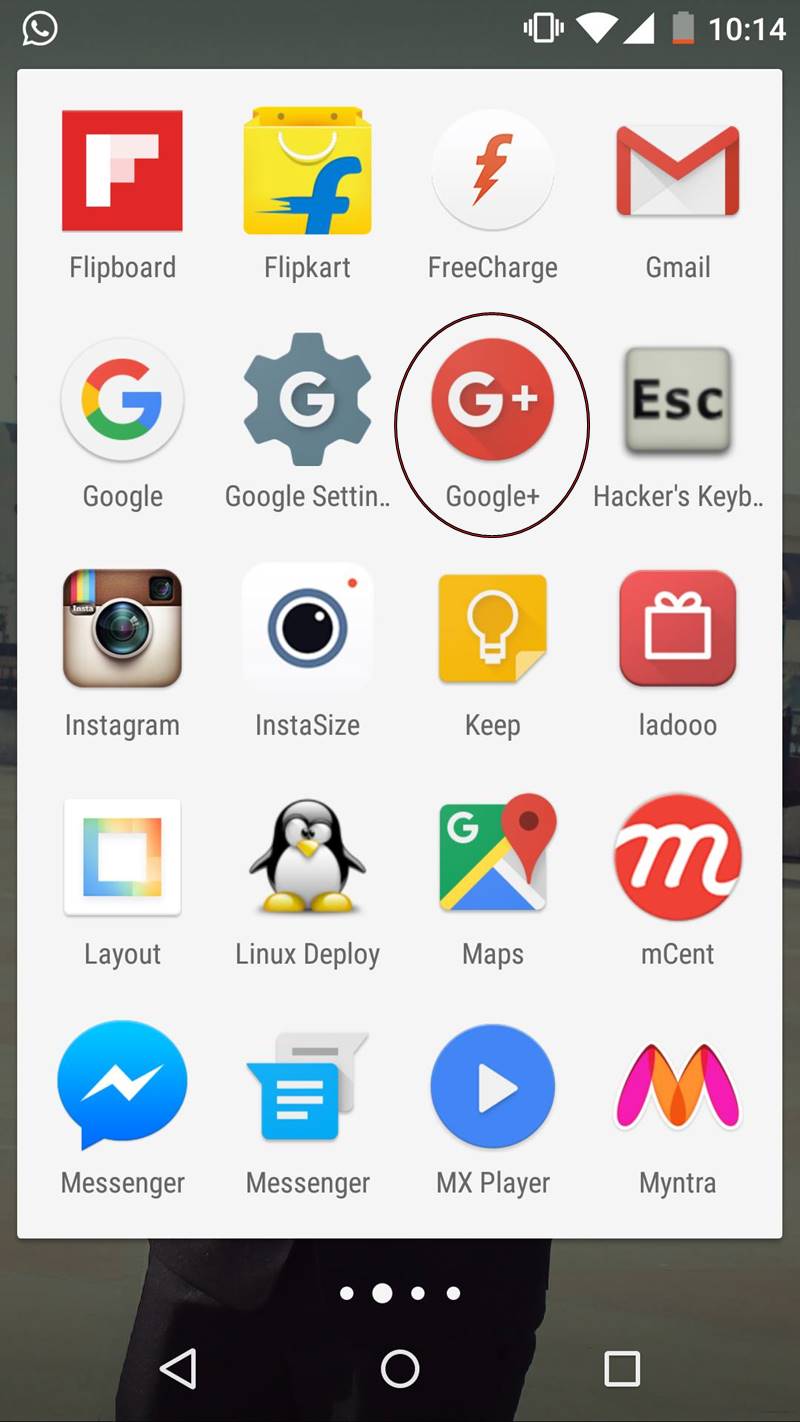The height and width of the screenshot is (1422, 800).
Task: Tap the navigation bar home button
Action: tap(400, 1369)
